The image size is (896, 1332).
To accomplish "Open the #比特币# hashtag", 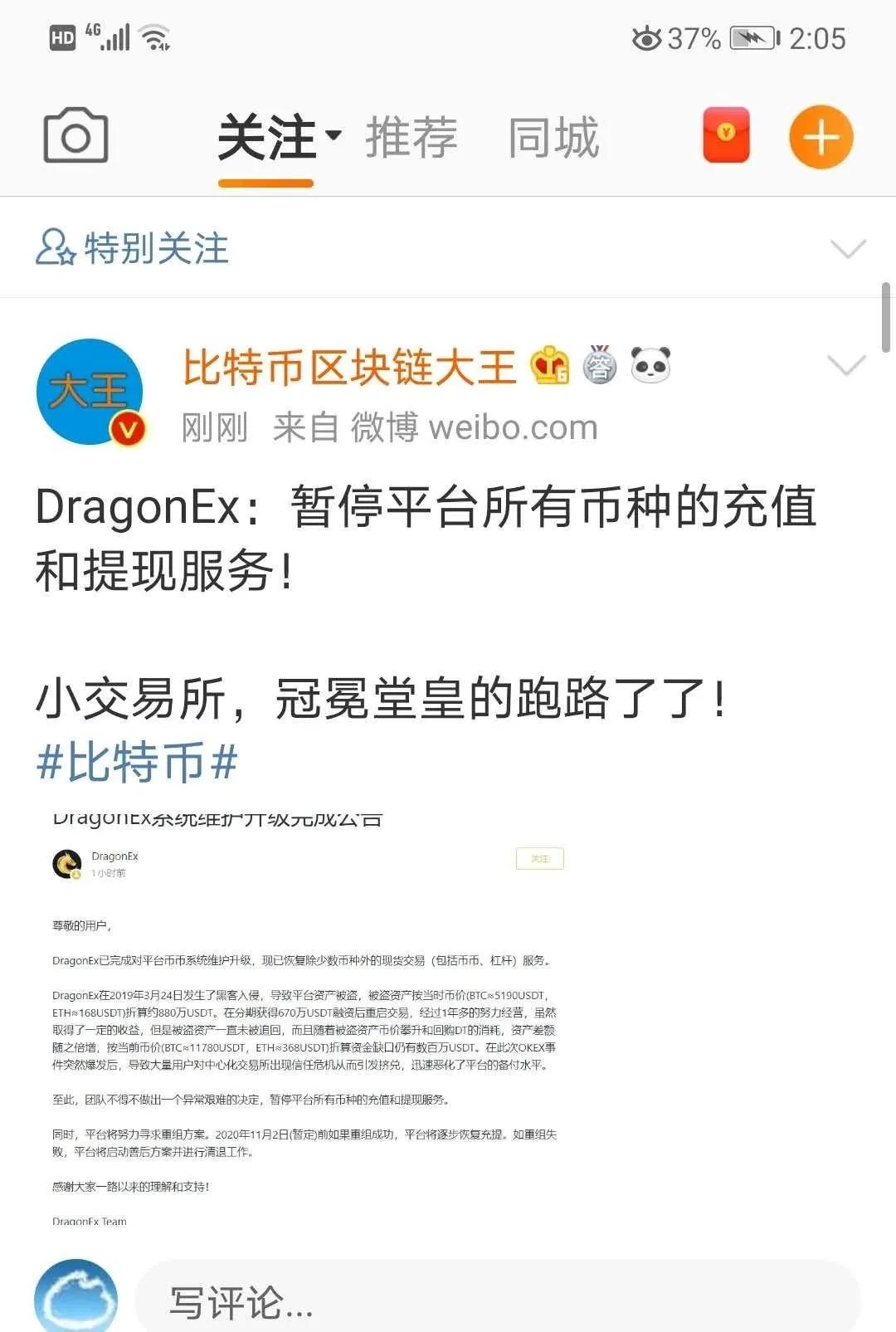I will click(x=138, y=762).
